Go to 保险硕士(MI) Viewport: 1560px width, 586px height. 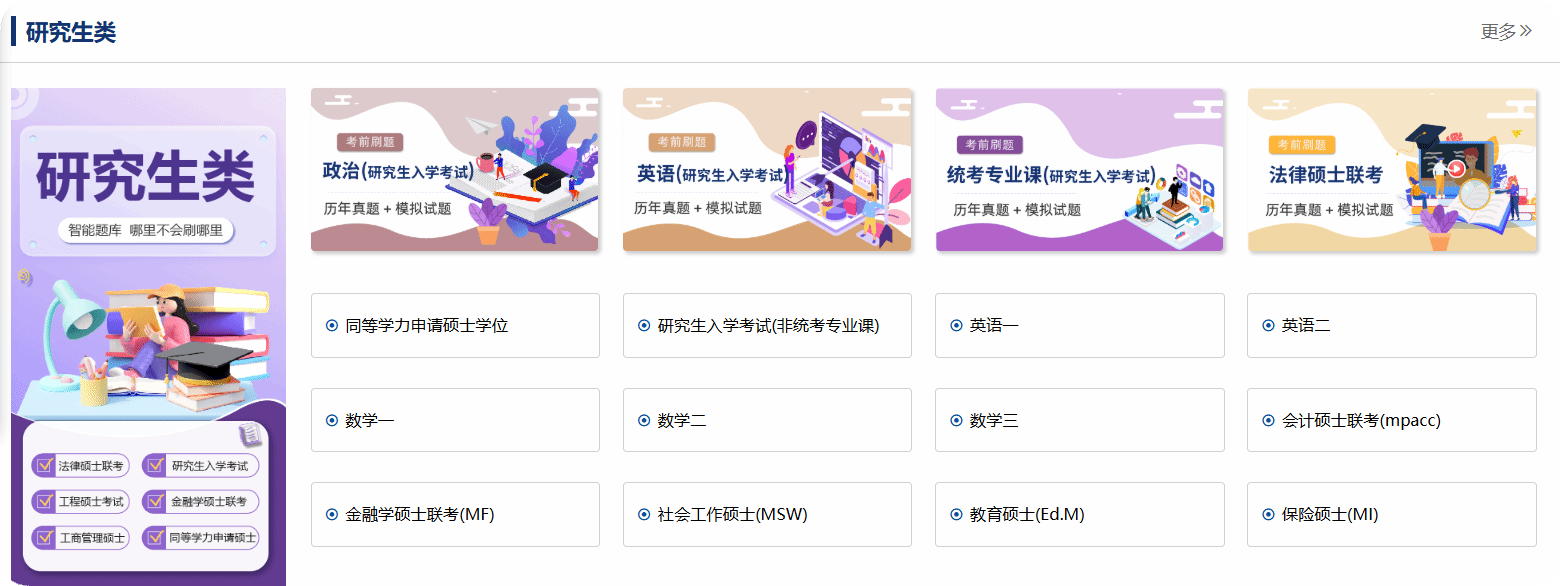click(1391, 515)
